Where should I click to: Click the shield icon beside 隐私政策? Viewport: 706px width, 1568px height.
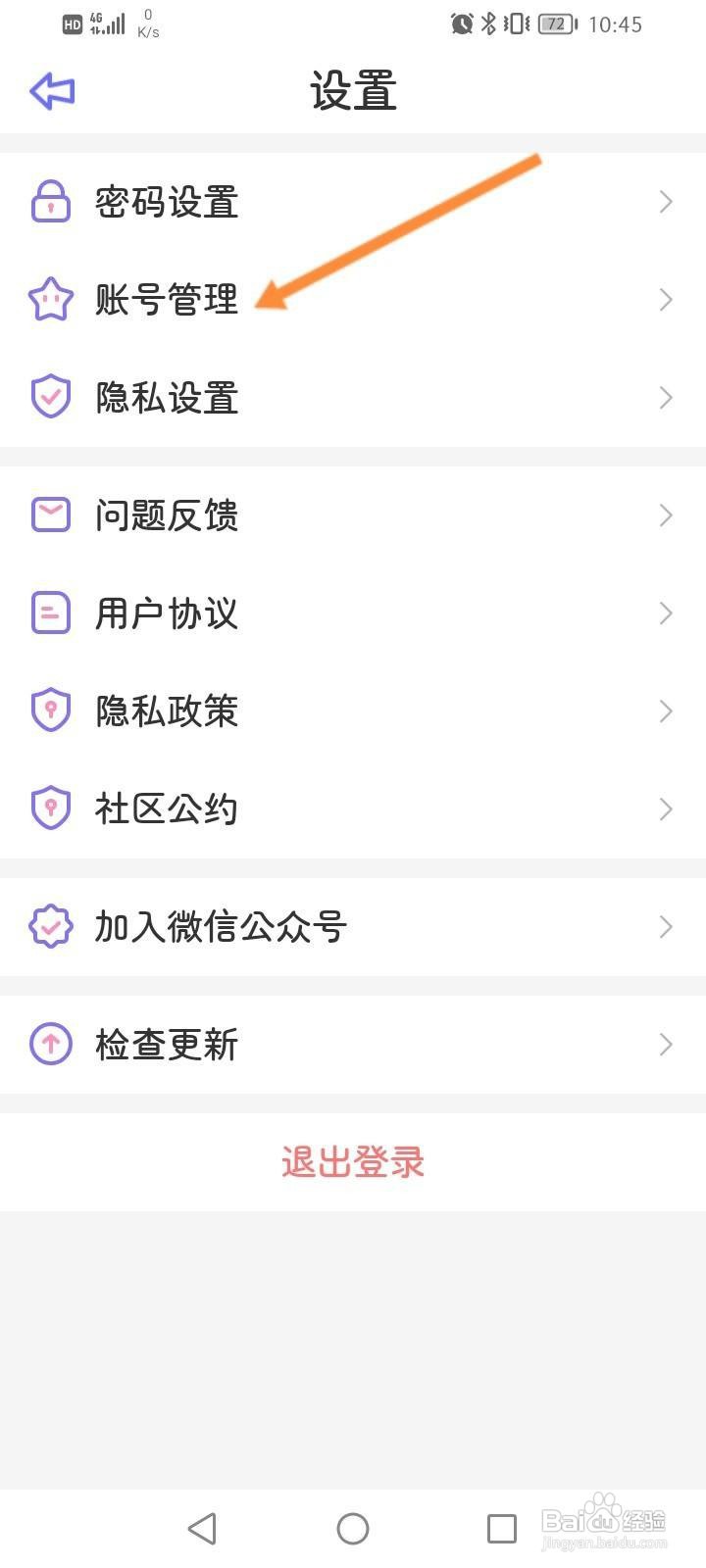point(51,710)
